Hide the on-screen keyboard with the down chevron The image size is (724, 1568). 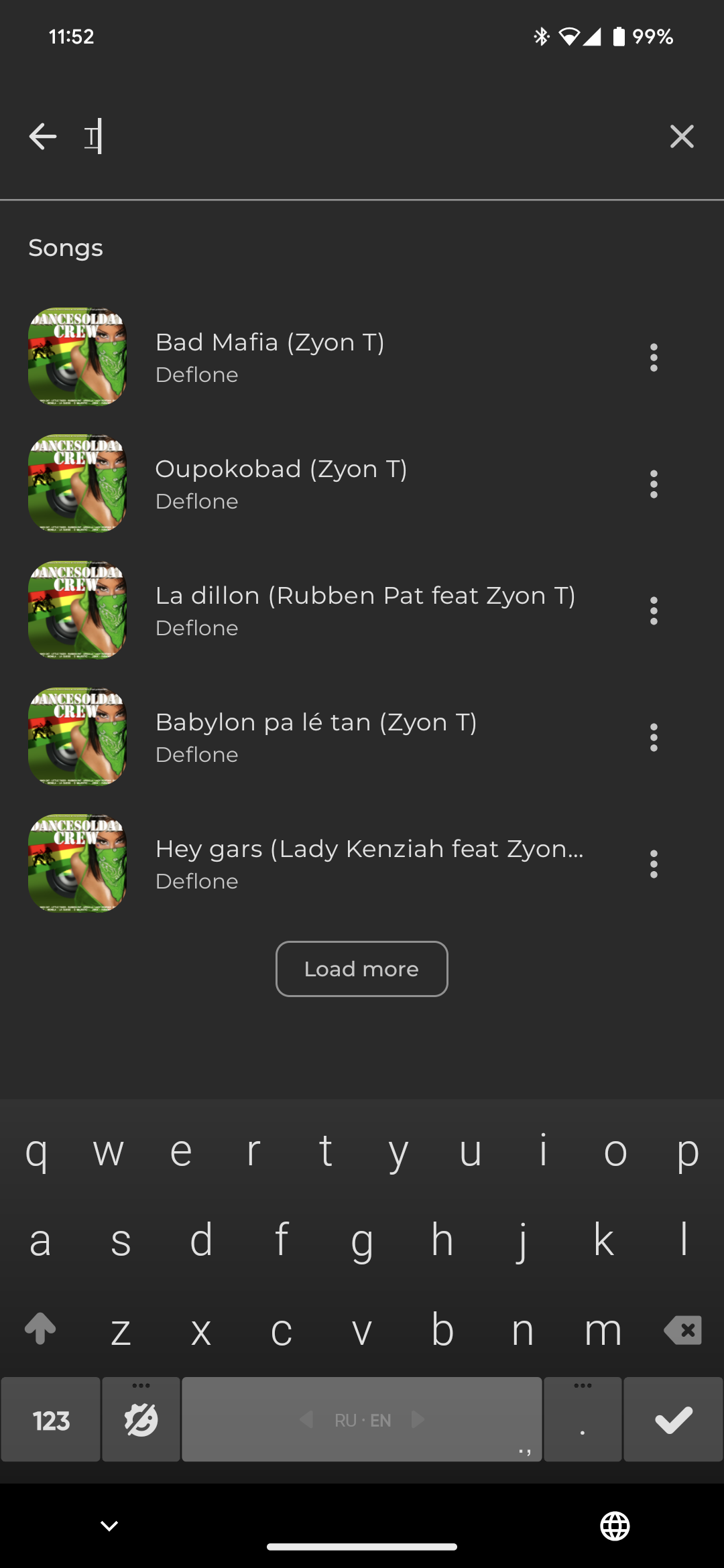pyautogui.click(x=109, y=1526)
